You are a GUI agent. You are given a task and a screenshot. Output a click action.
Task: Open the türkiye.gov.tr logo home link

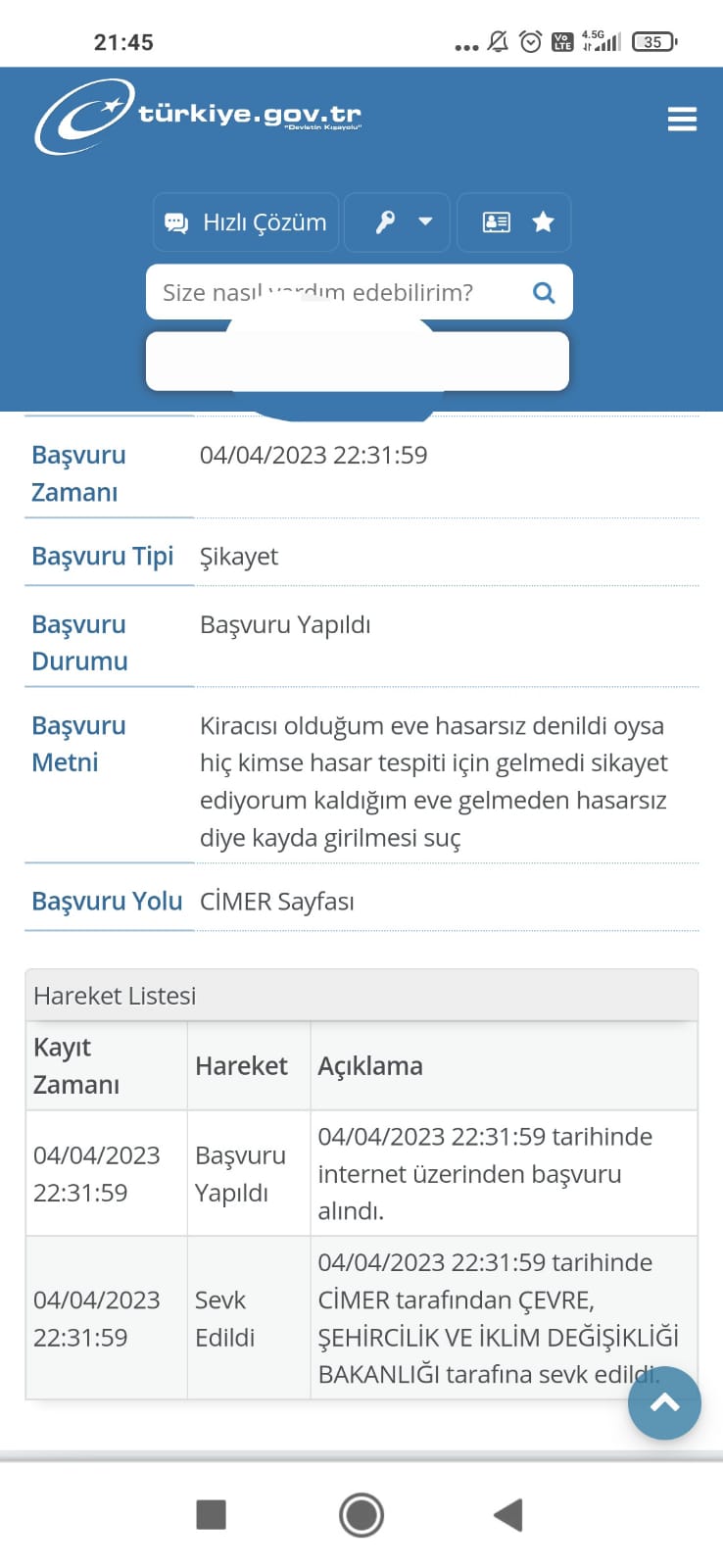point(196,118)
